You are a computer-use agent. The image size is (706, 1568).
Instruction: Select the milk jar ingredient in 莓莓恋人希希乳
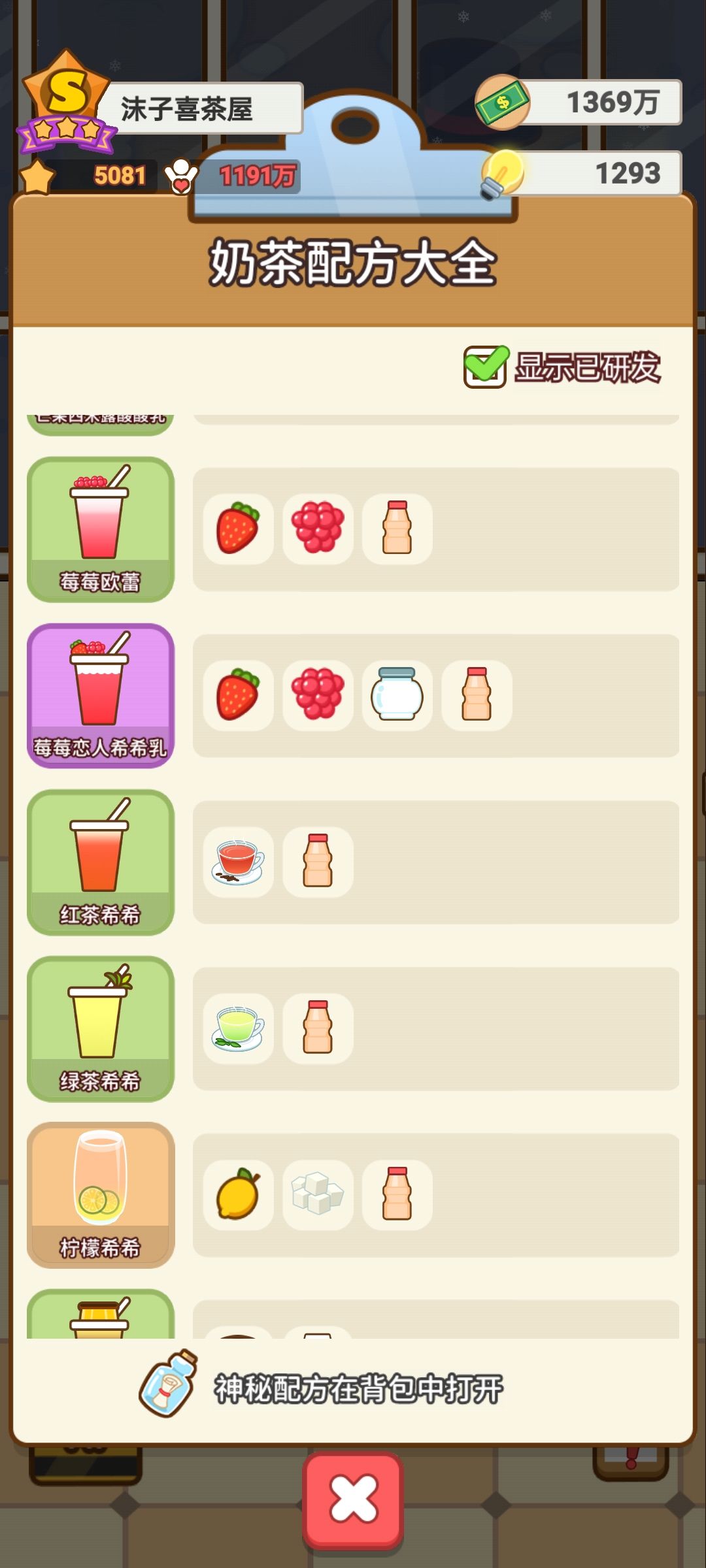(x=398, y=694)
